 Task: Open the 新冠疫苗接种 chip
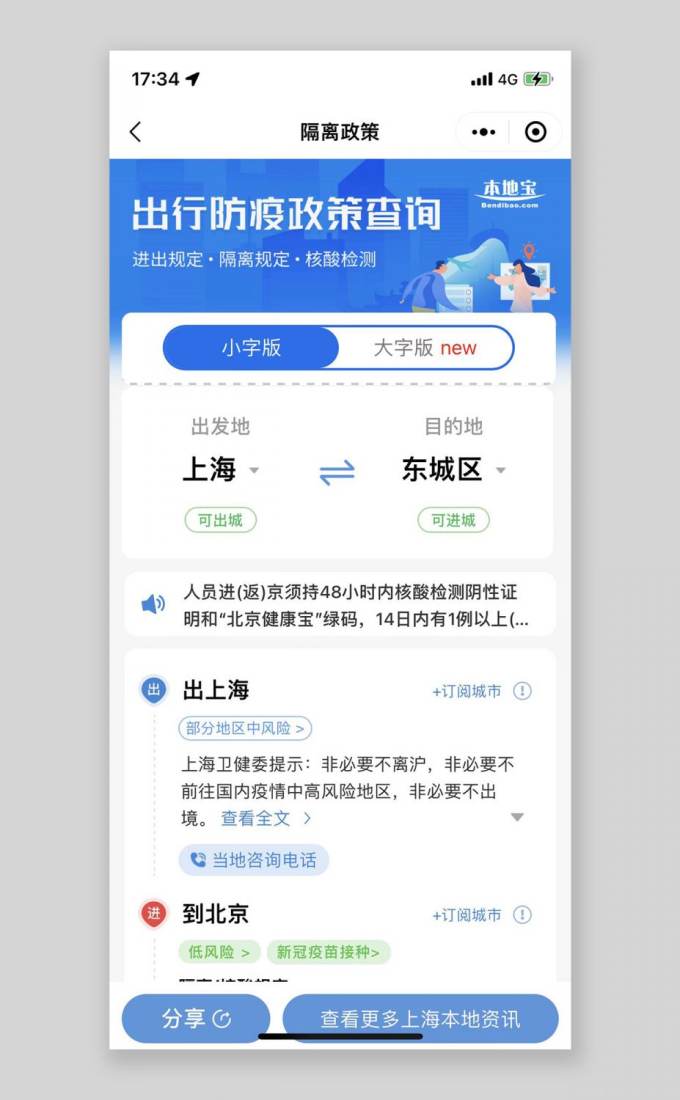click(x=328, y=952)
